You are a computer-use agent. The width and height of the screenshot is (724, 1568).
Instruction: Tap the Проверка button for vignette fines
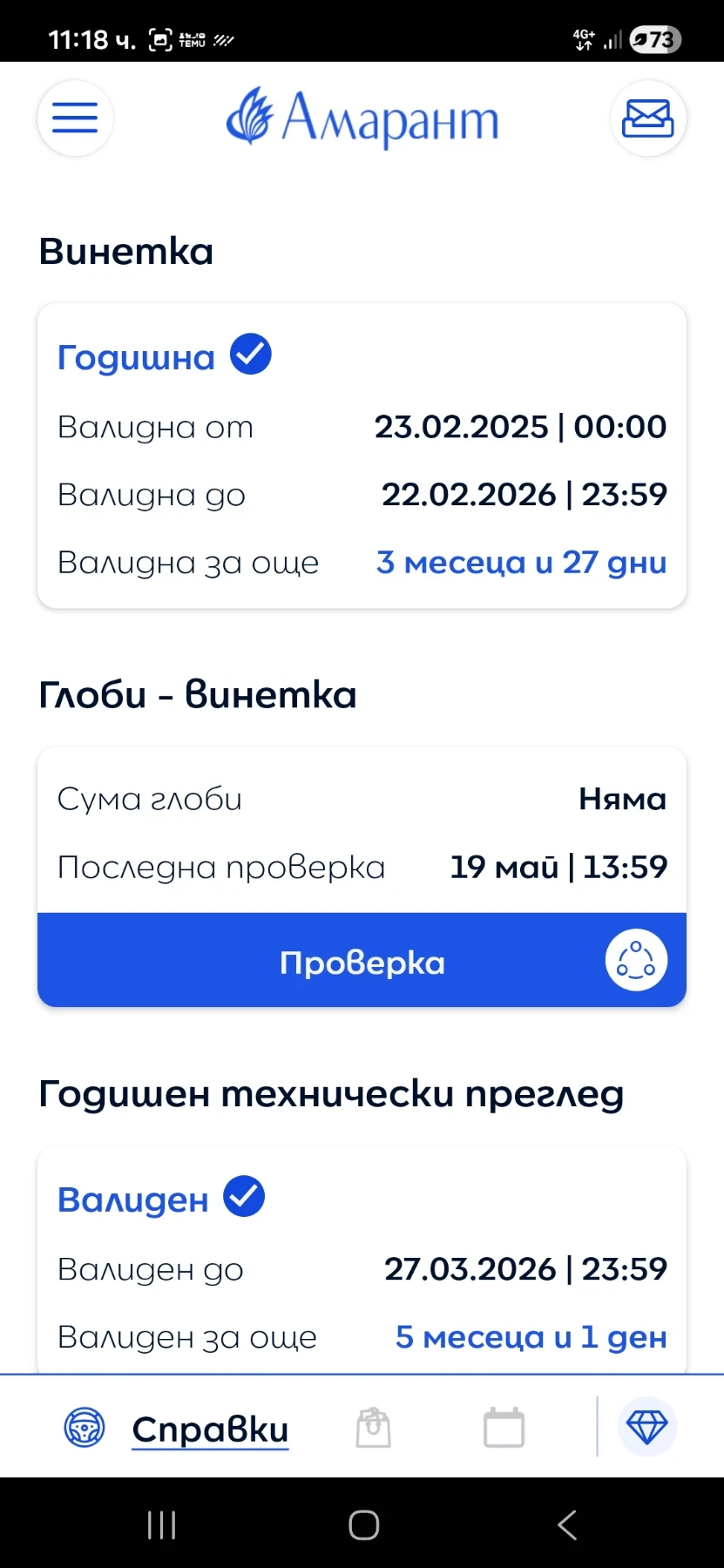[362, 962]
